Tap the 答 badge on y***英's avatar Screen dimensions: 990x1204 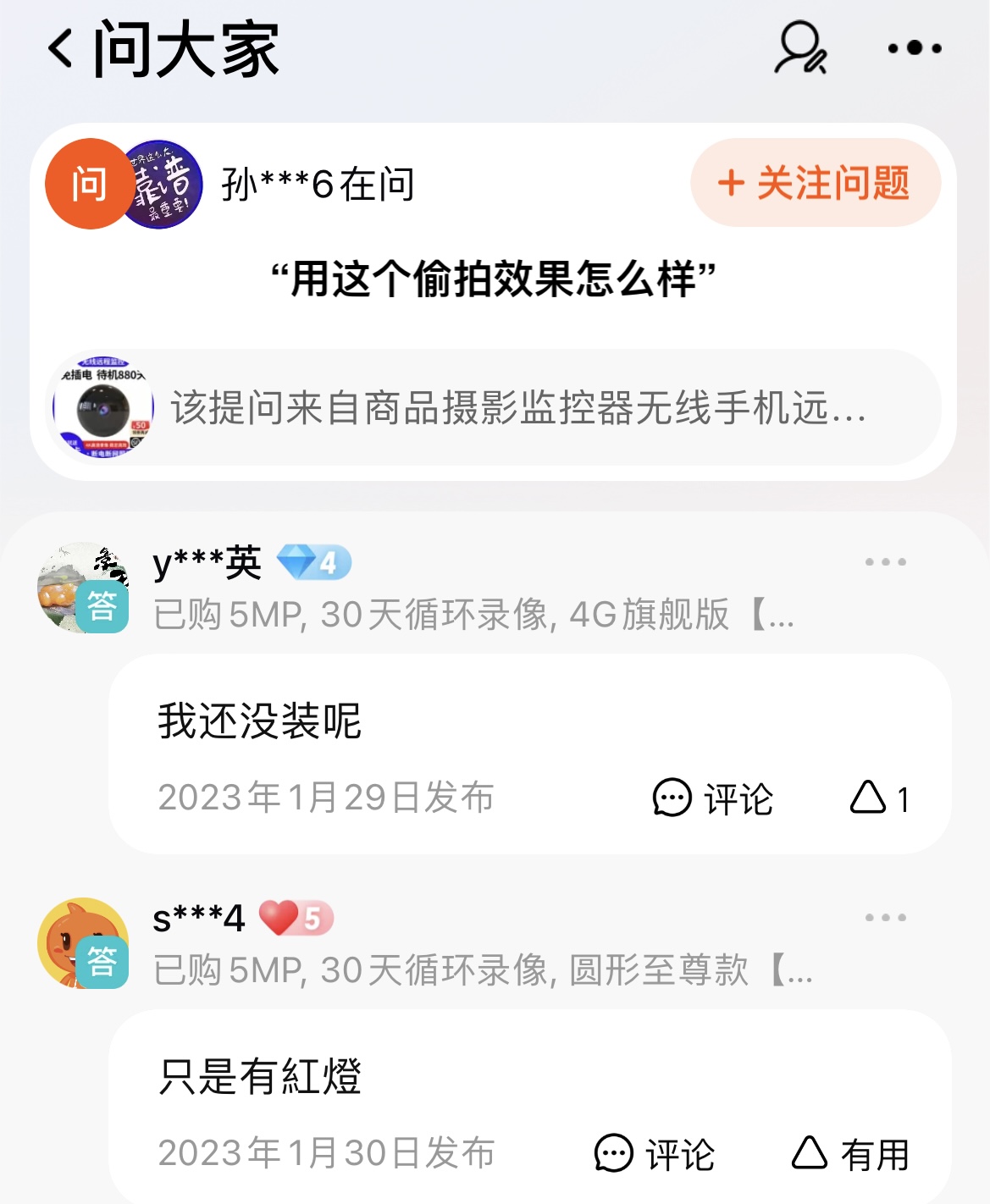coord(102,603)
